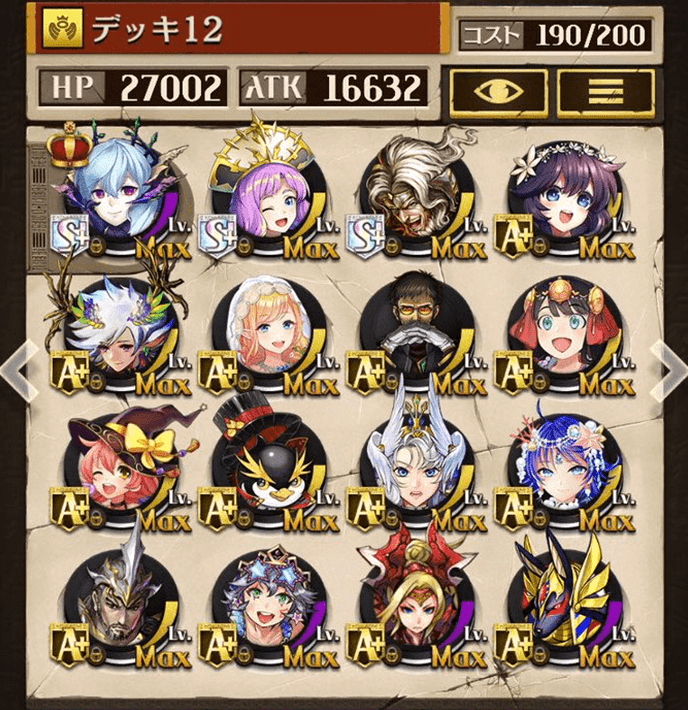Select the purple-haired winking girl with halo
The height and width of the screenshot is (710, 688).
pos(264,195)
